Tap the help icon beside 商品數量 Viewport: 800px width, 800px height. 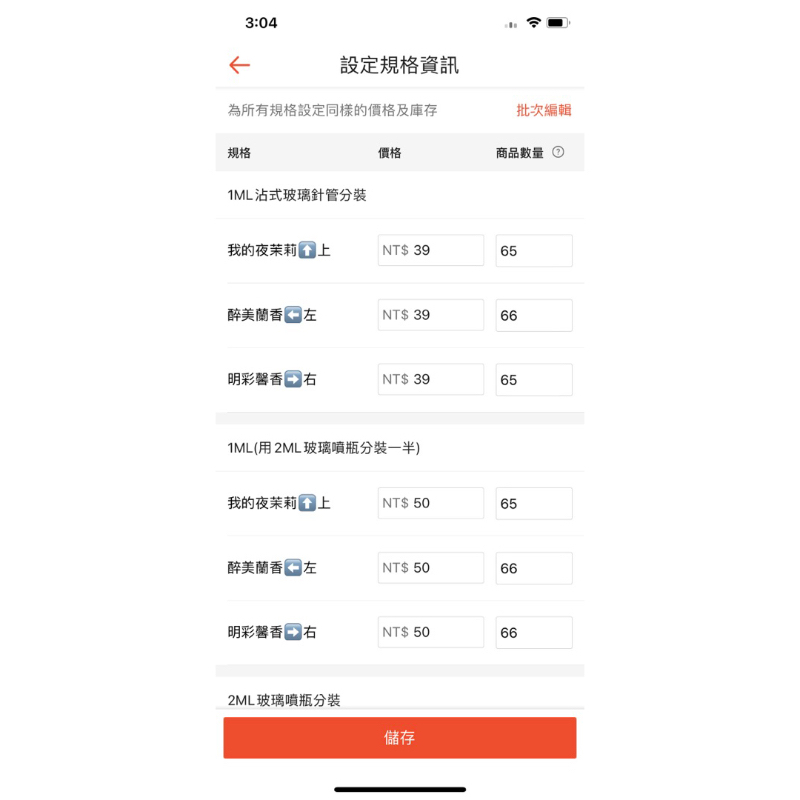[x=558, y=153]
